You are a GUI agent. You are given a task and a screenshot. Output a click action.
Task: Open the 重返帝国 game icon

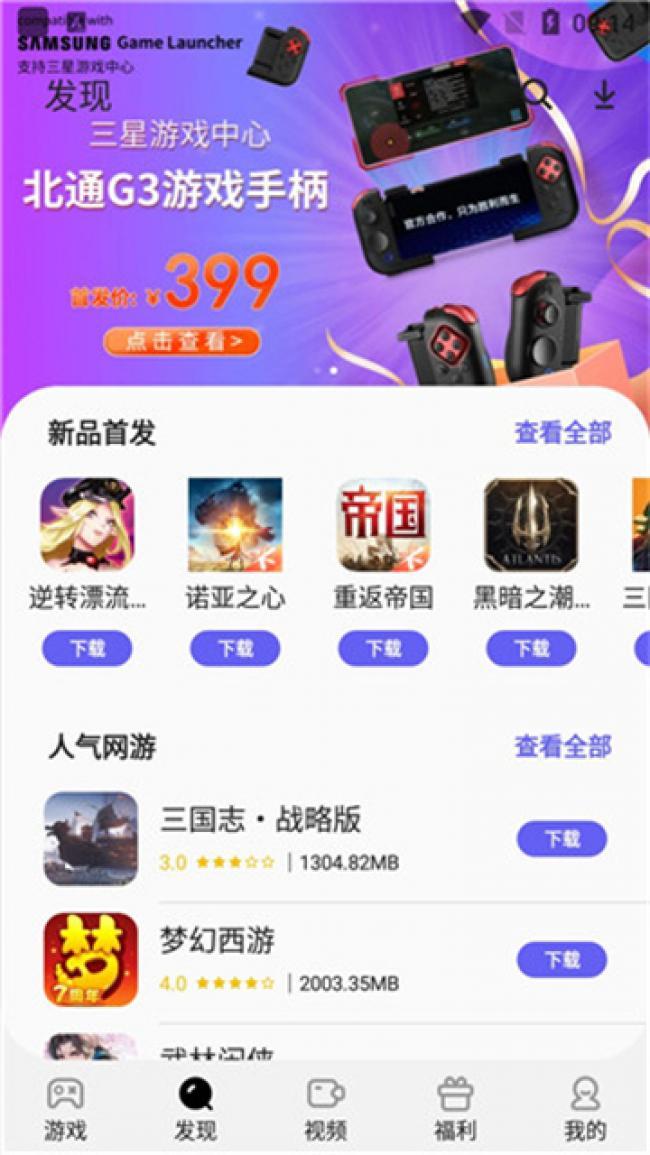[383, 524]
